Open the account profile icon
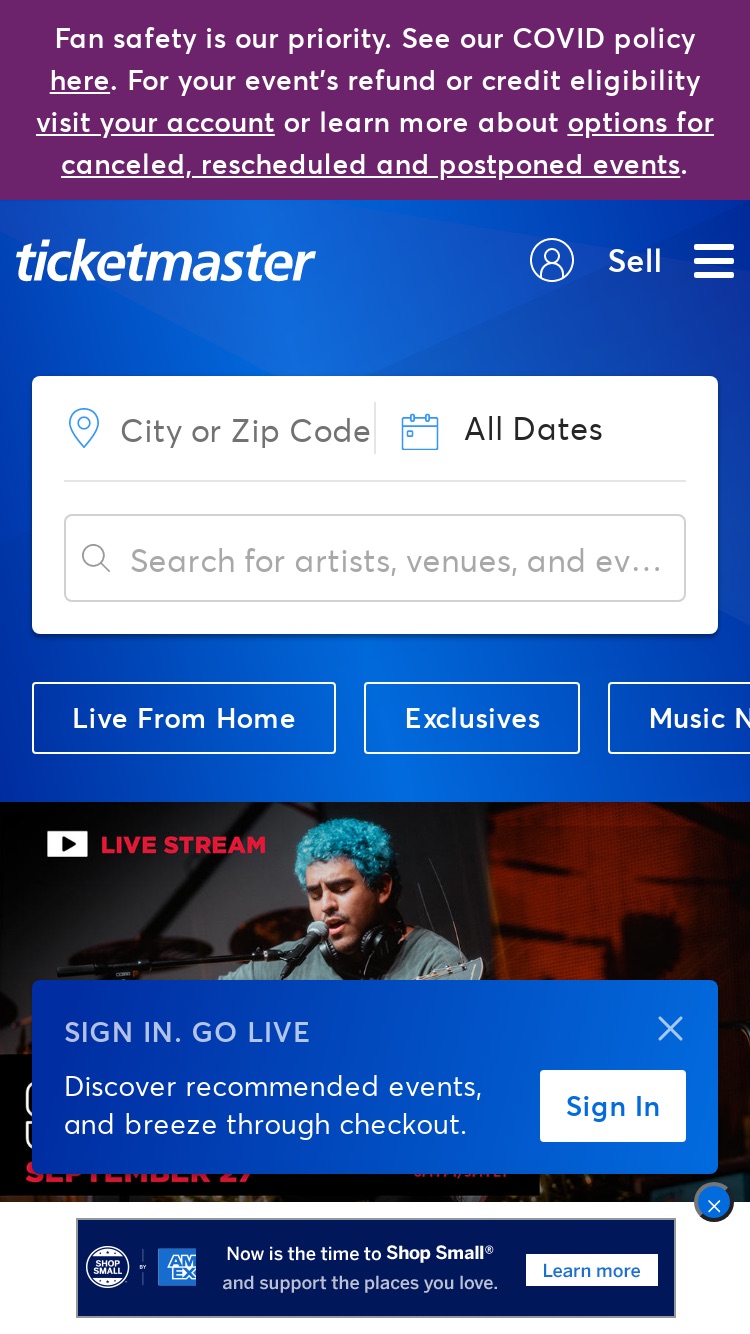This screenshot has width=750, height=1334. tap(552, 260)
